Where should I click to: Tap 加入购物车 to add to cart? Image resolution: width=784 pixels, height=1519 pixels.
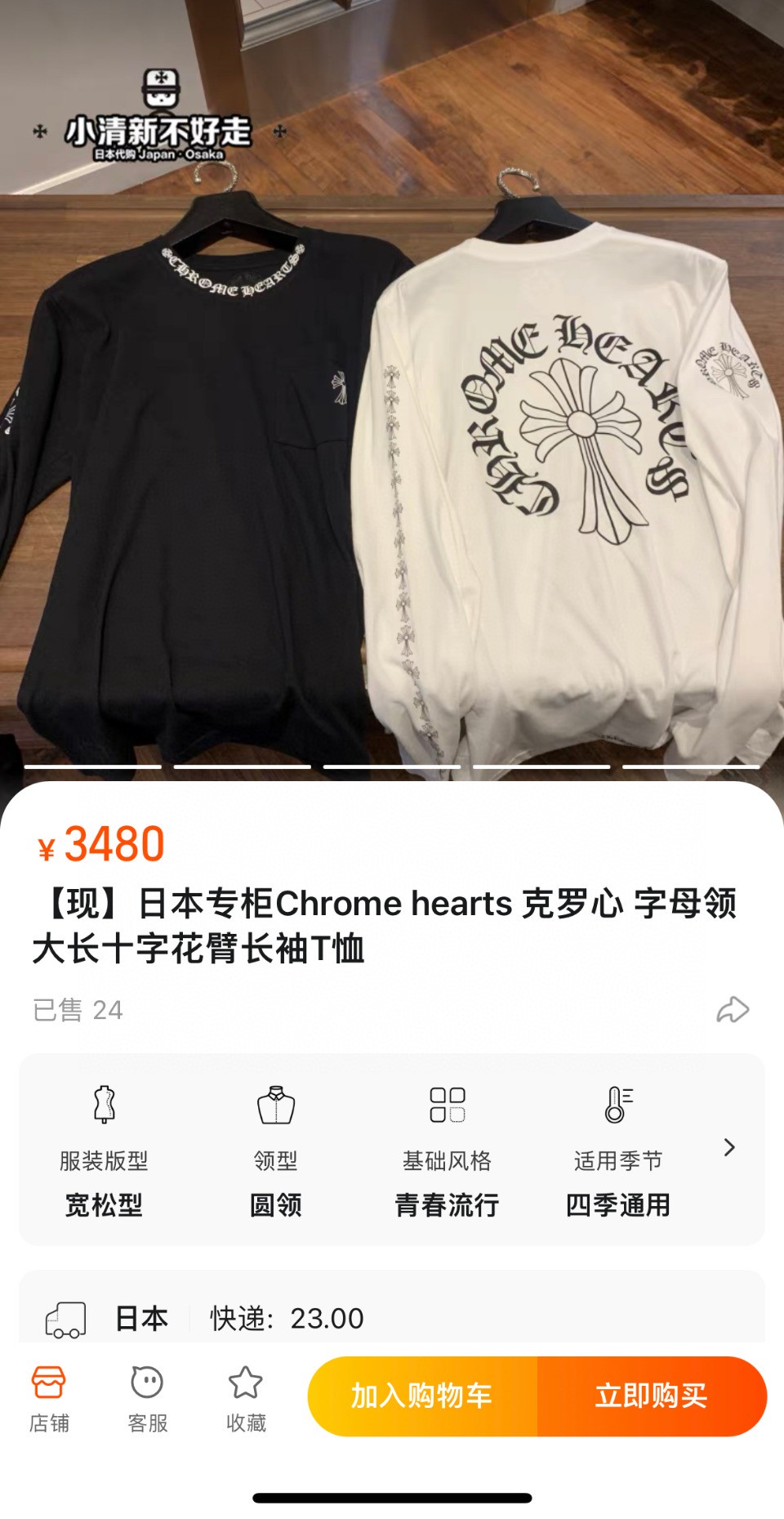click(x=422, y=1396)
